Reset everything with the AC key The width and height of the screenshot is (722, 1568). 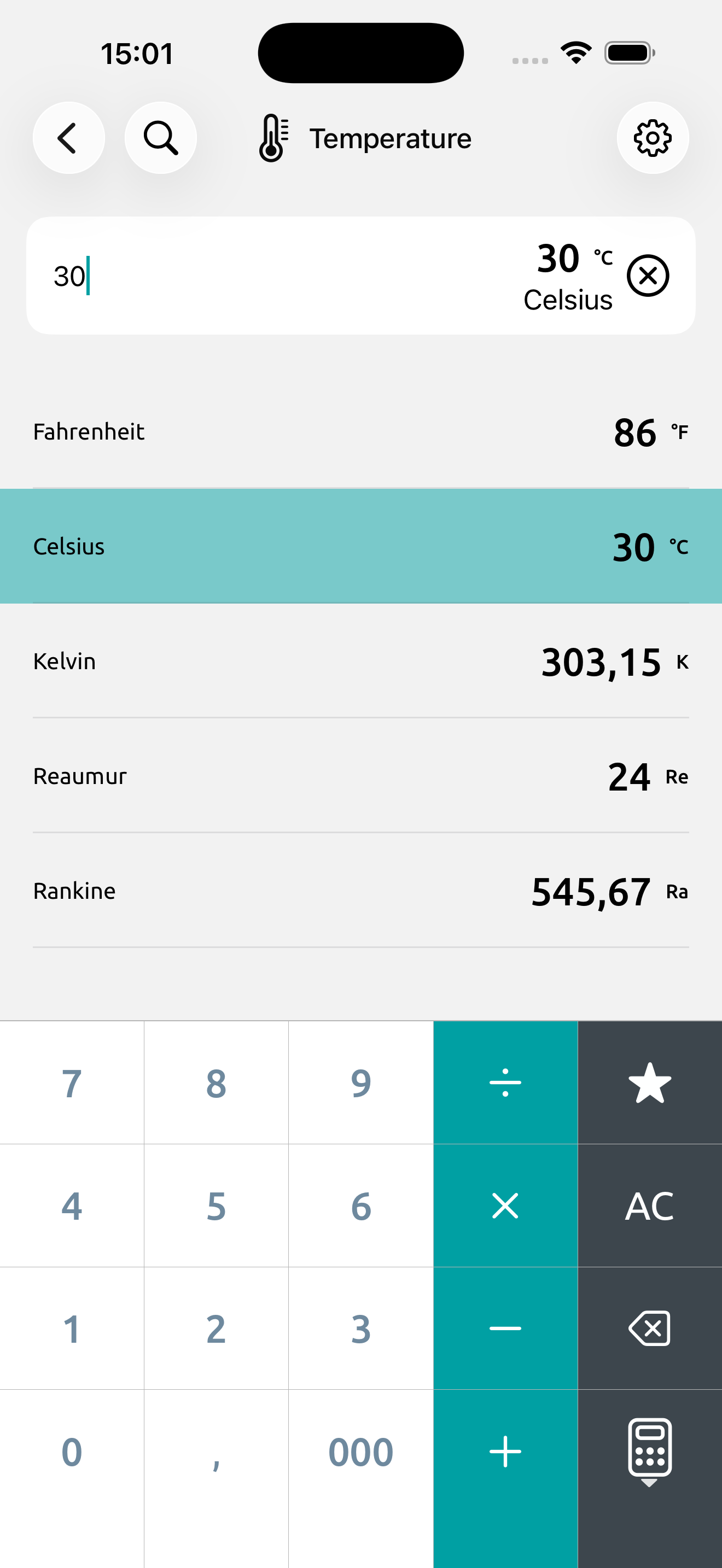click(650, 1206)
